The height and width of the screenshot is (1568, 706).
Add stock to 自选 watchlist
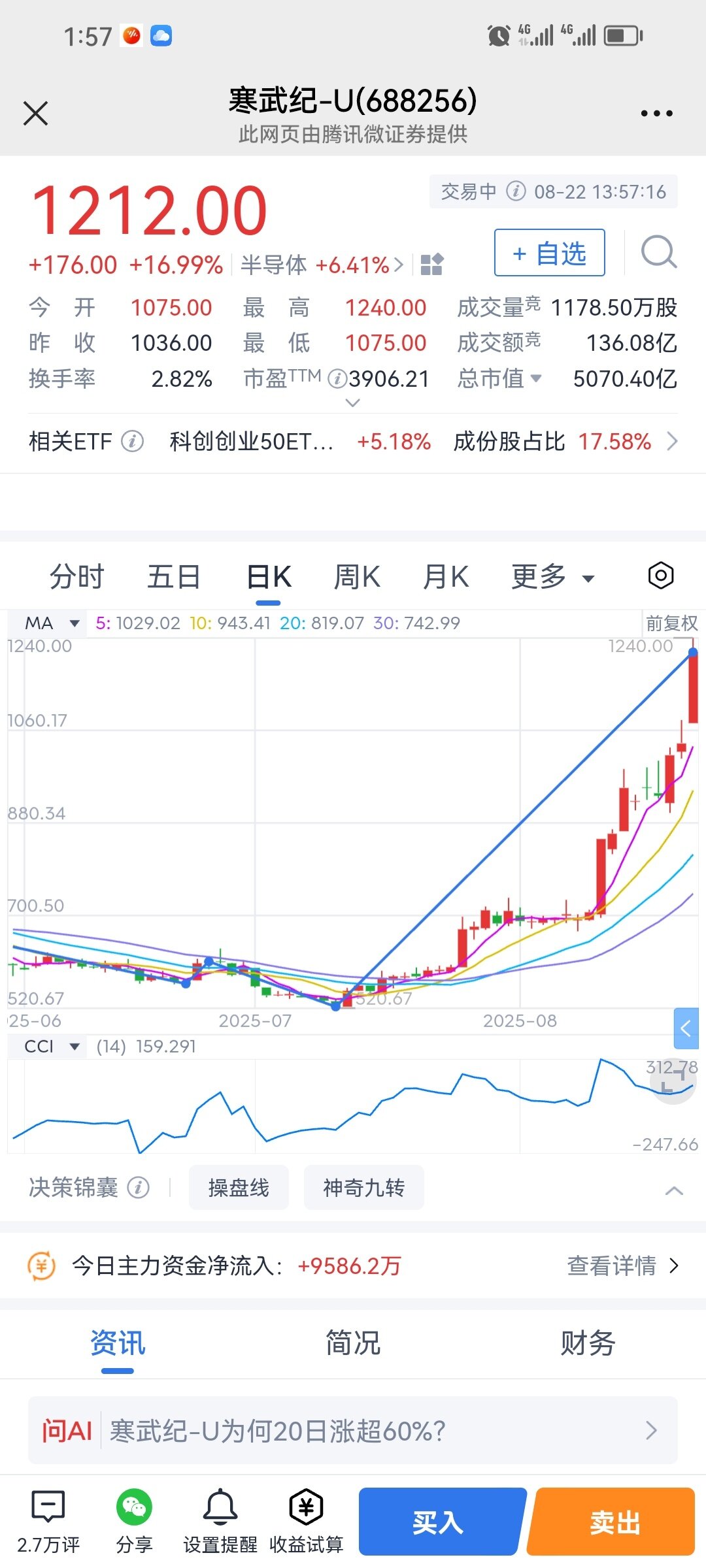549,253
